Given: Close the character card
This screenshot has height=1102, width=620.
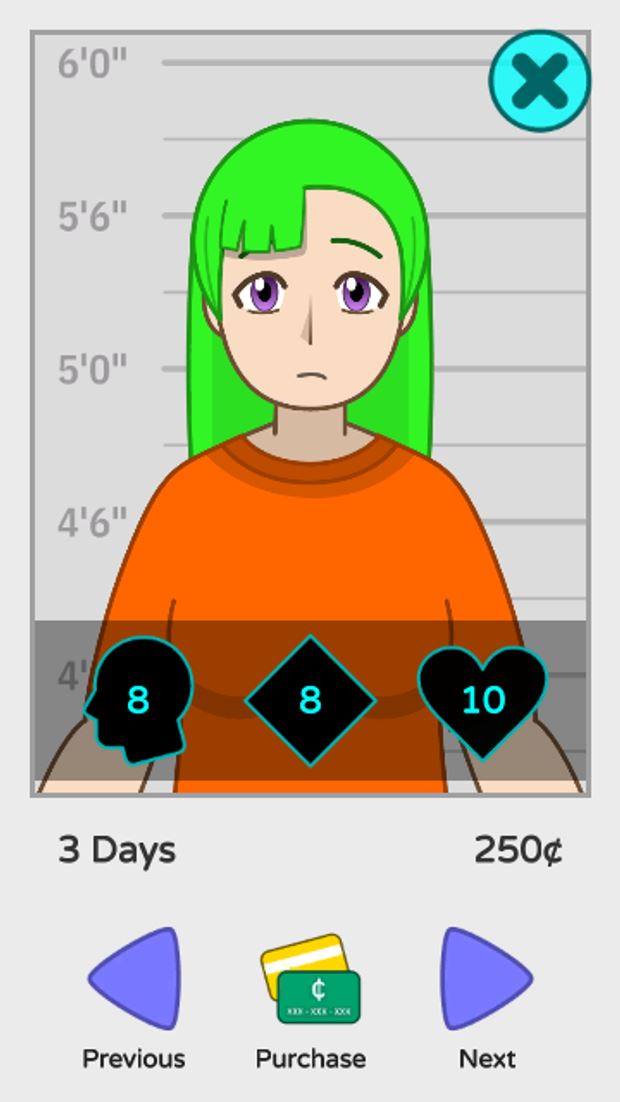Looking at the screenshot, I should point(540,81).
